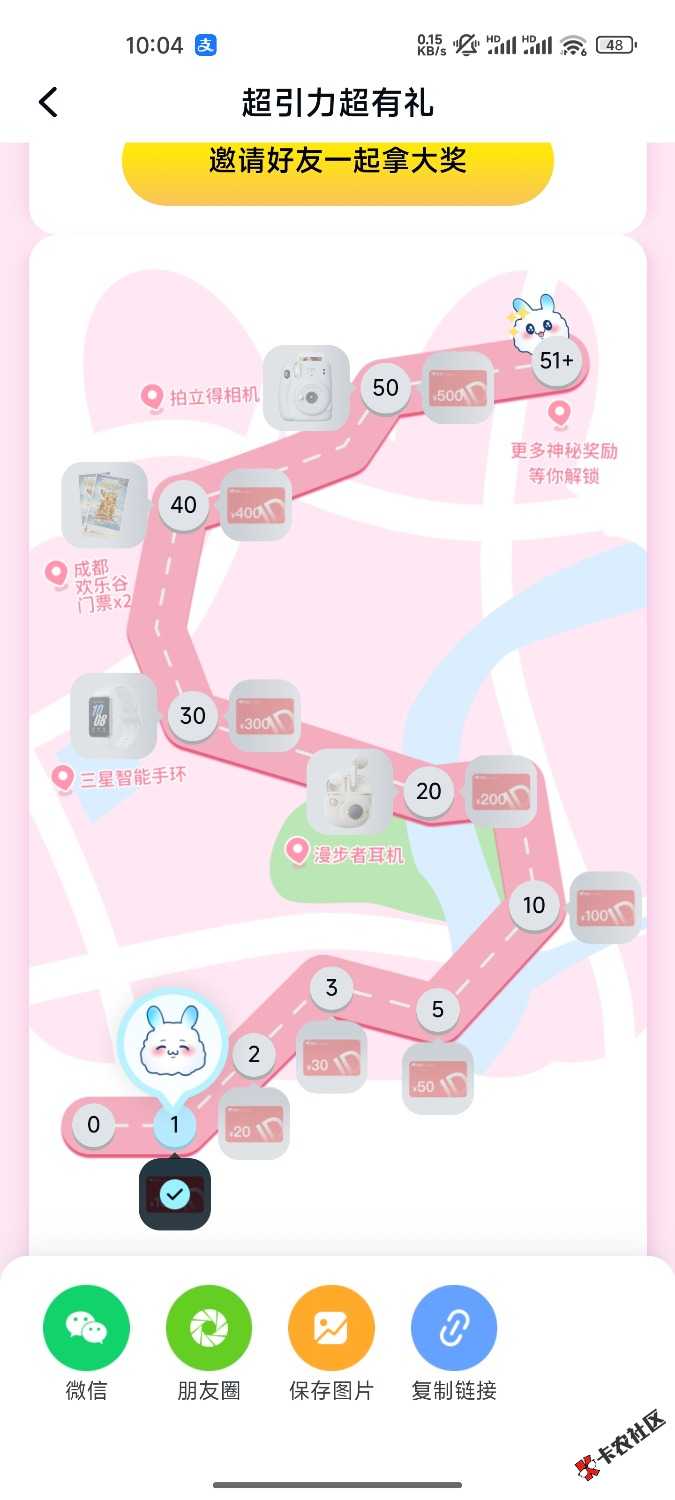The width and height of the screenshot is (675, 1500).
Task: Share to 微信
Action: click(86, 1328)
